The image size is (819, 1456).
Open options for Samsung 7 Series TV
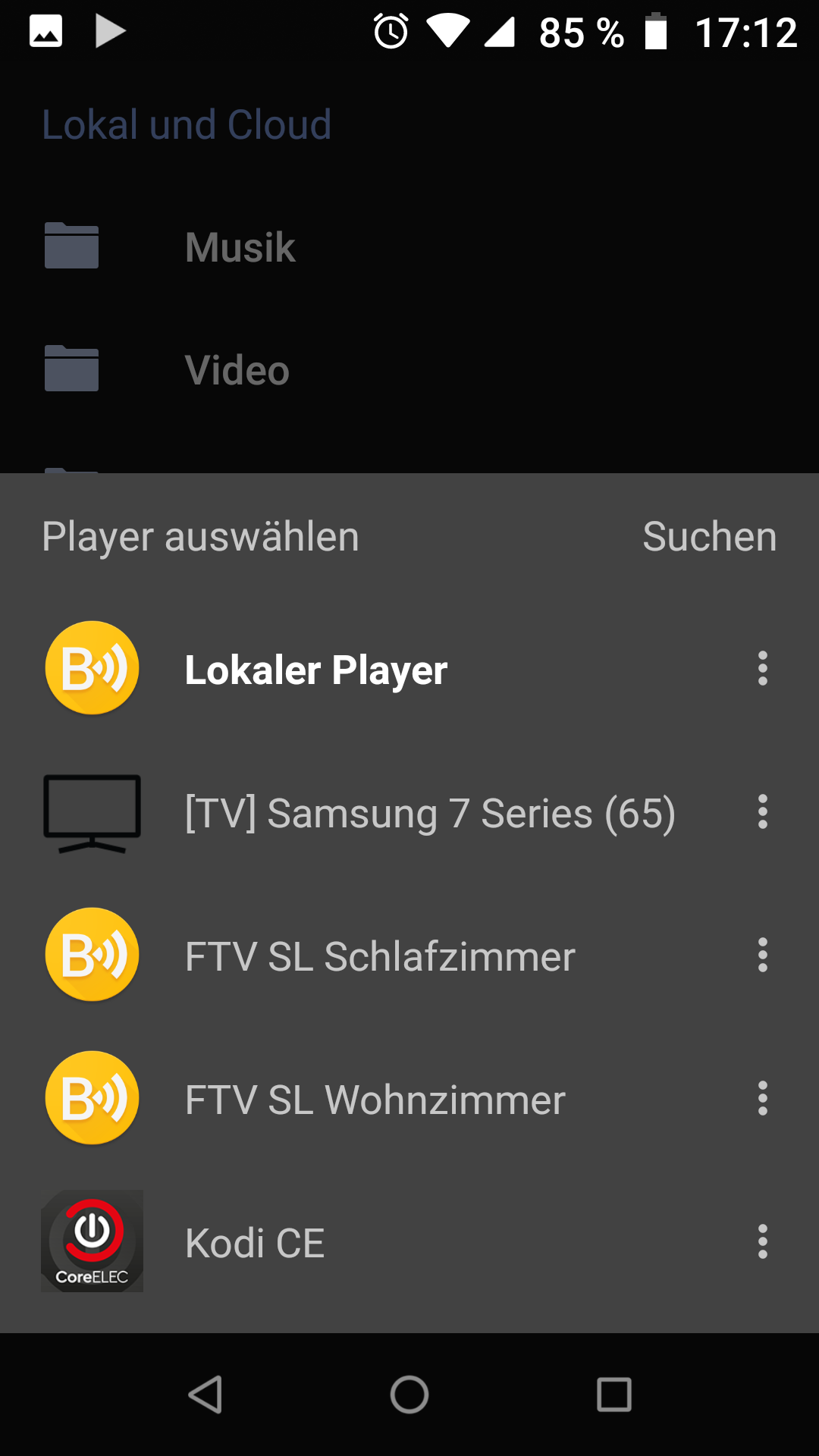pyautogui.click(x=763, y=812)
